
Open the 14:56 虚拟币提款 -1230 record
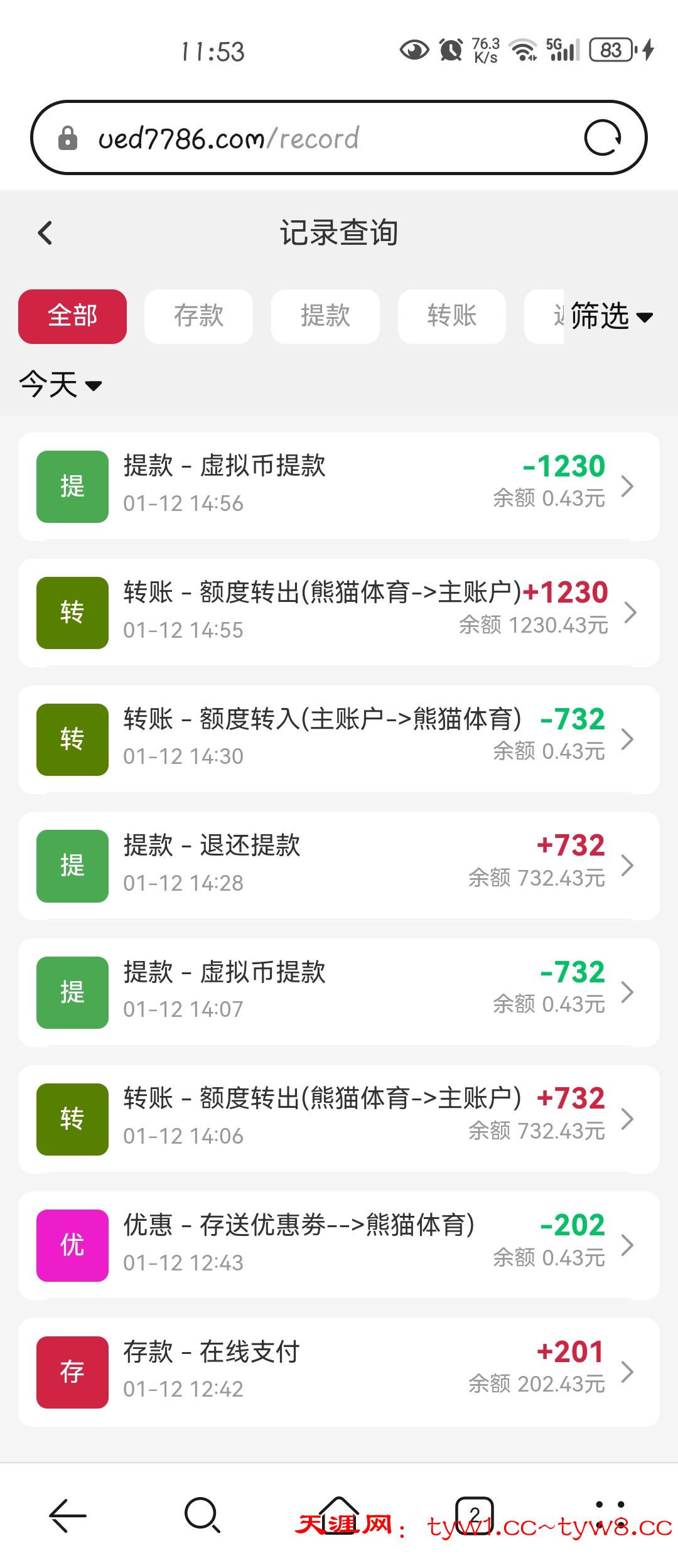pyautogui.click(x=339, y=486)
